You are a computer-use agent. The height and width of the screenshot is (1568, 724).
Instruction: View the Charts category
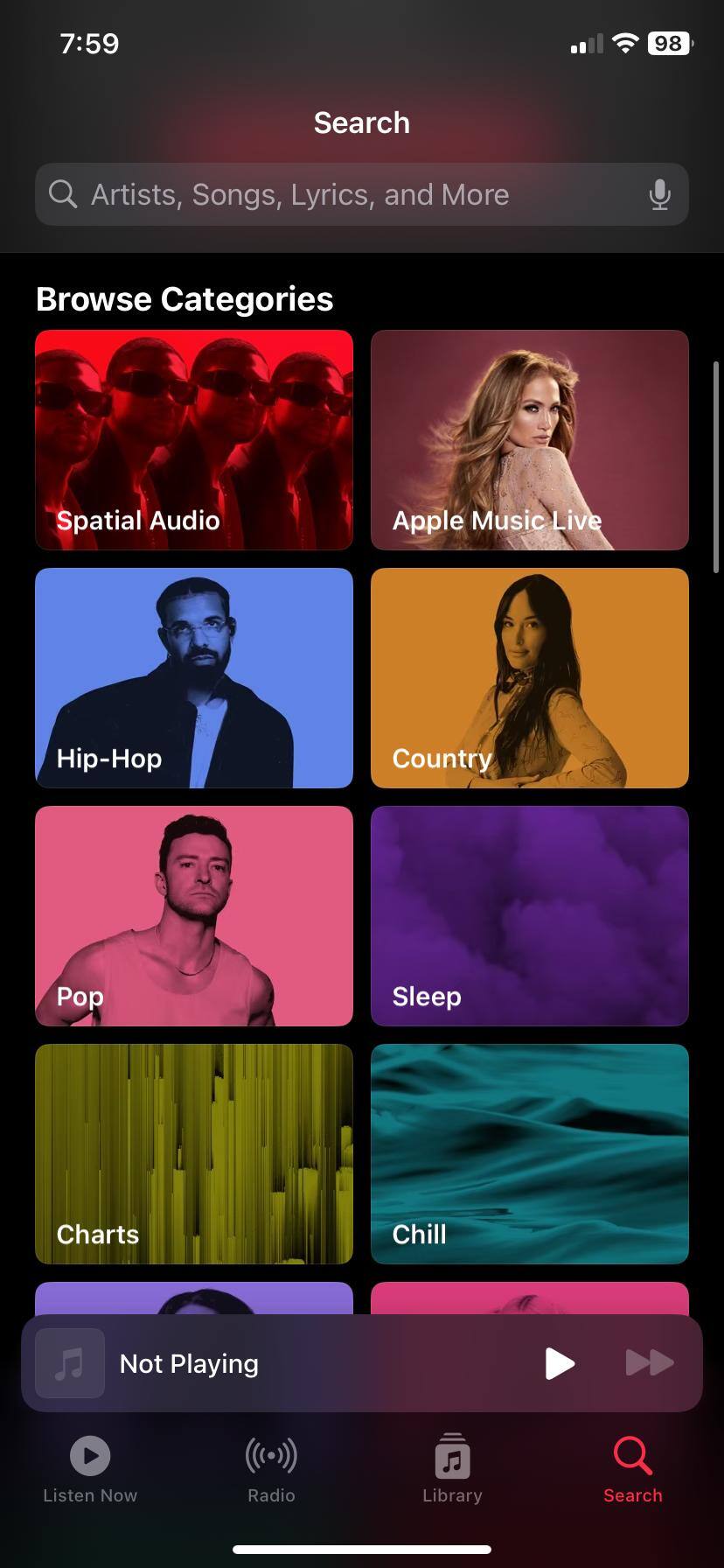point(194,1153)
